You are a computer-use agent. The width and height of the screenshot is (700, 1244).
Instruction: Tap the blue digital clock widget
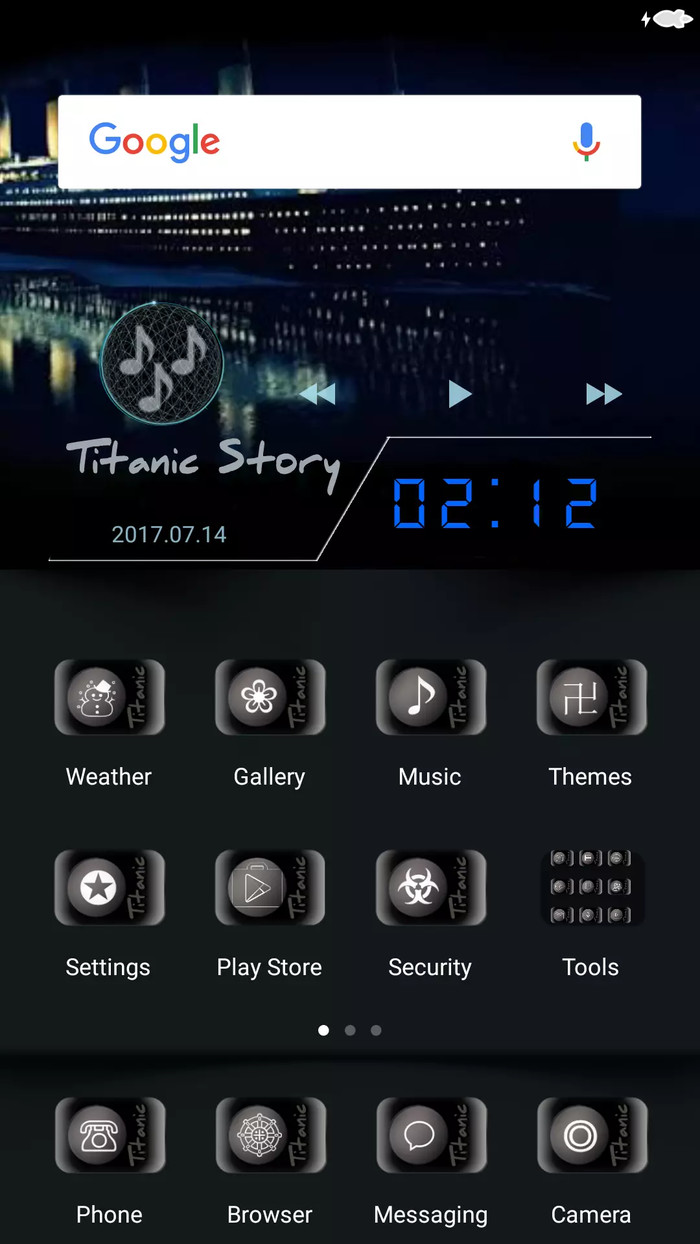(x=496, y=503)
